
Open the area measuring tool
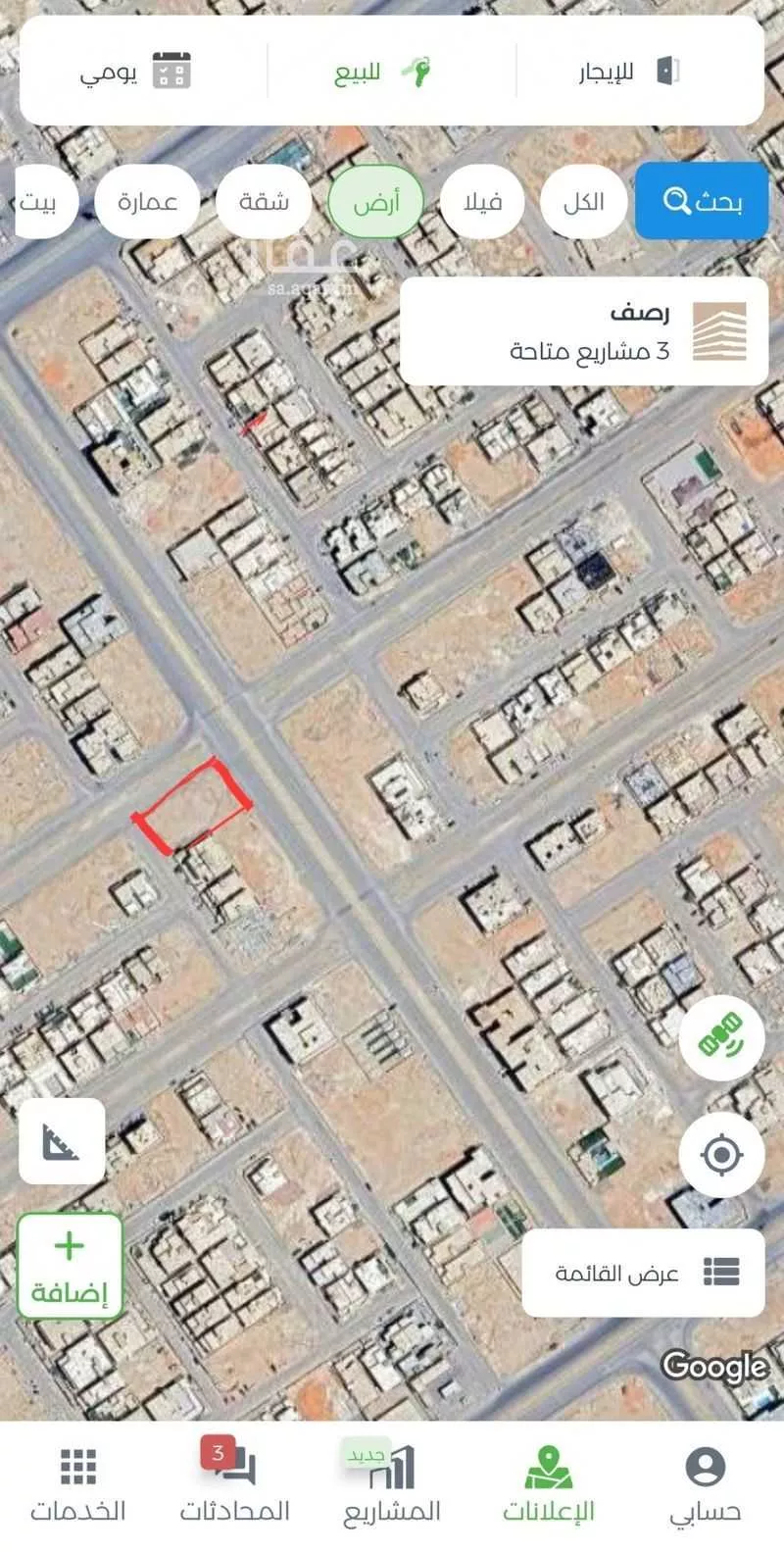coord(62,1141)
